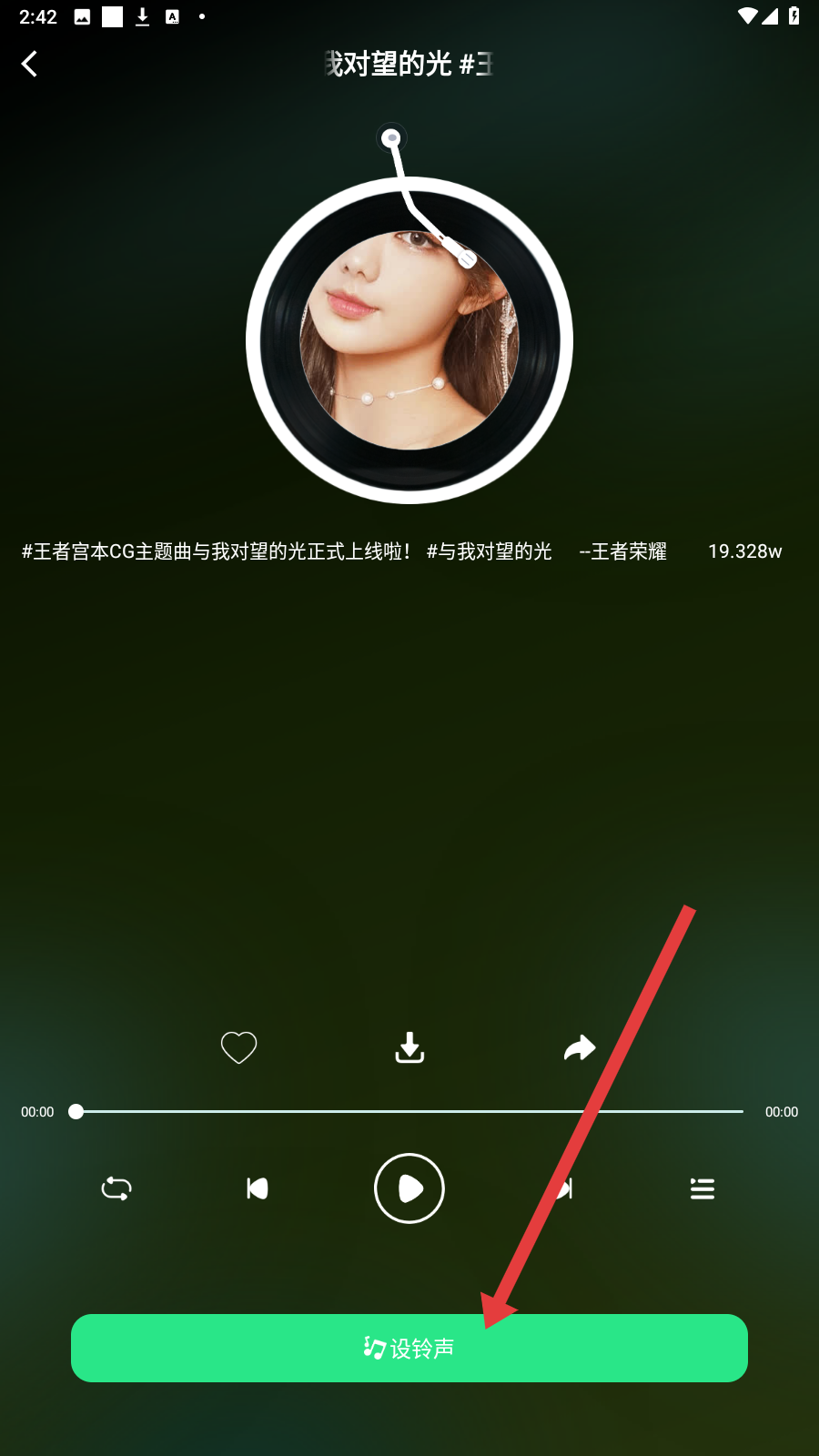
Task: Like this song with the heart icon
Action: point(238,1047)
